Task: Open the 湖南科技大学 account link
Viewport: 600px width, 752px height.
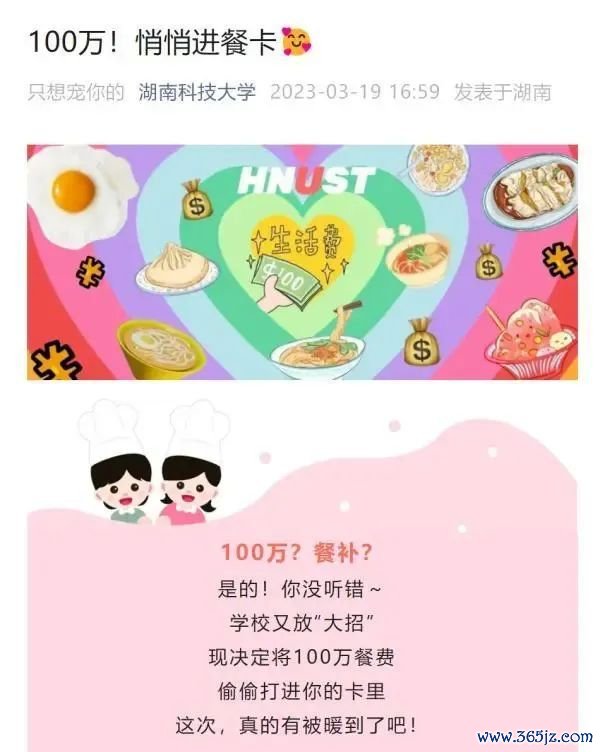Action: (x=197, y=92)
